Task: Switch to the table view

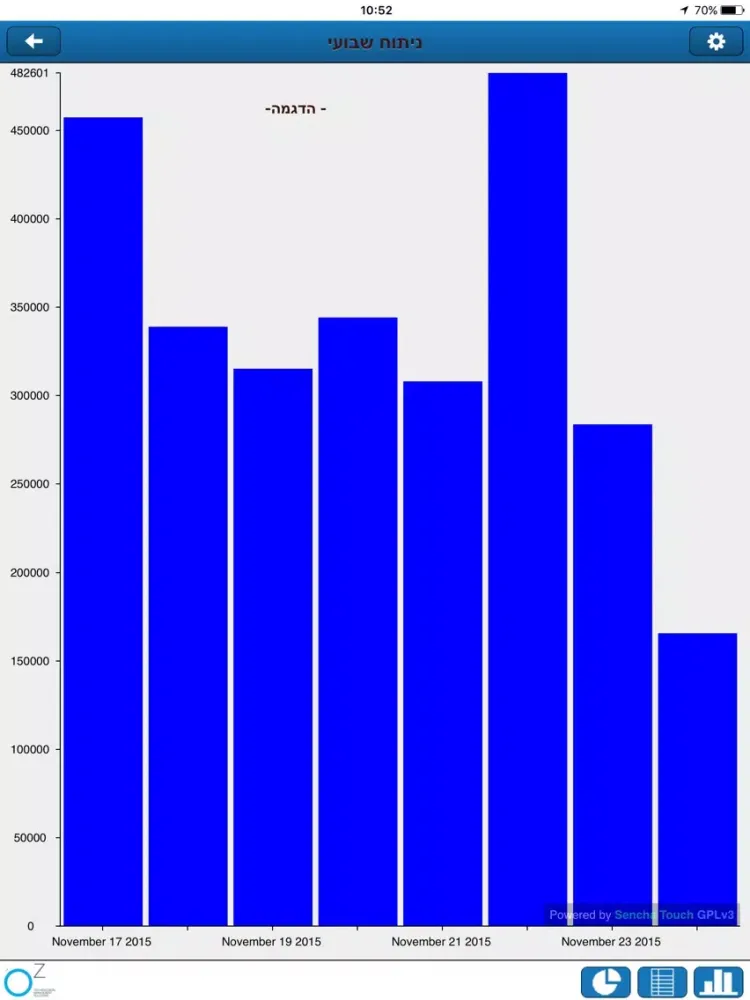Action: (x=662, y=982)
